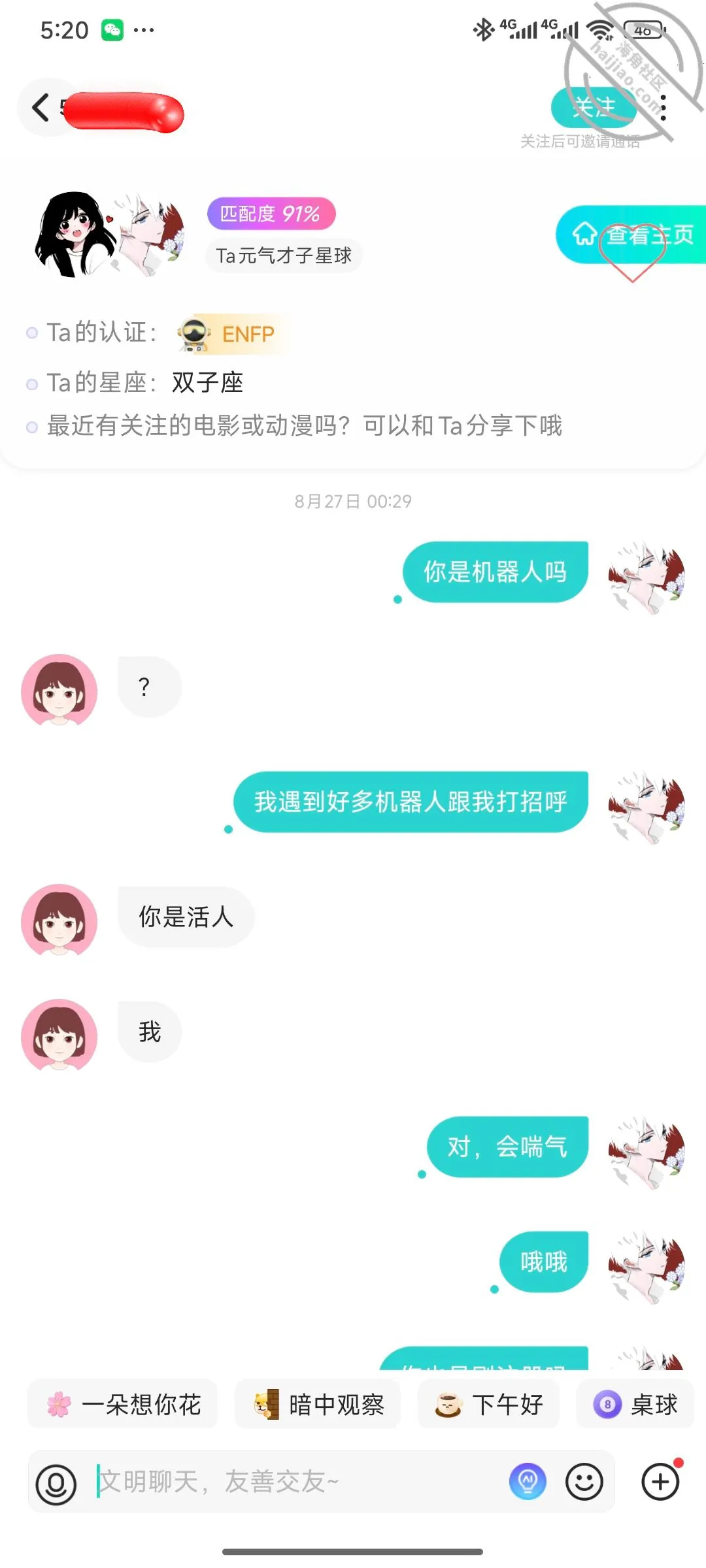Send the 暗中观察 quick sticker
706x1568 pixels.
coord(318,1404)
